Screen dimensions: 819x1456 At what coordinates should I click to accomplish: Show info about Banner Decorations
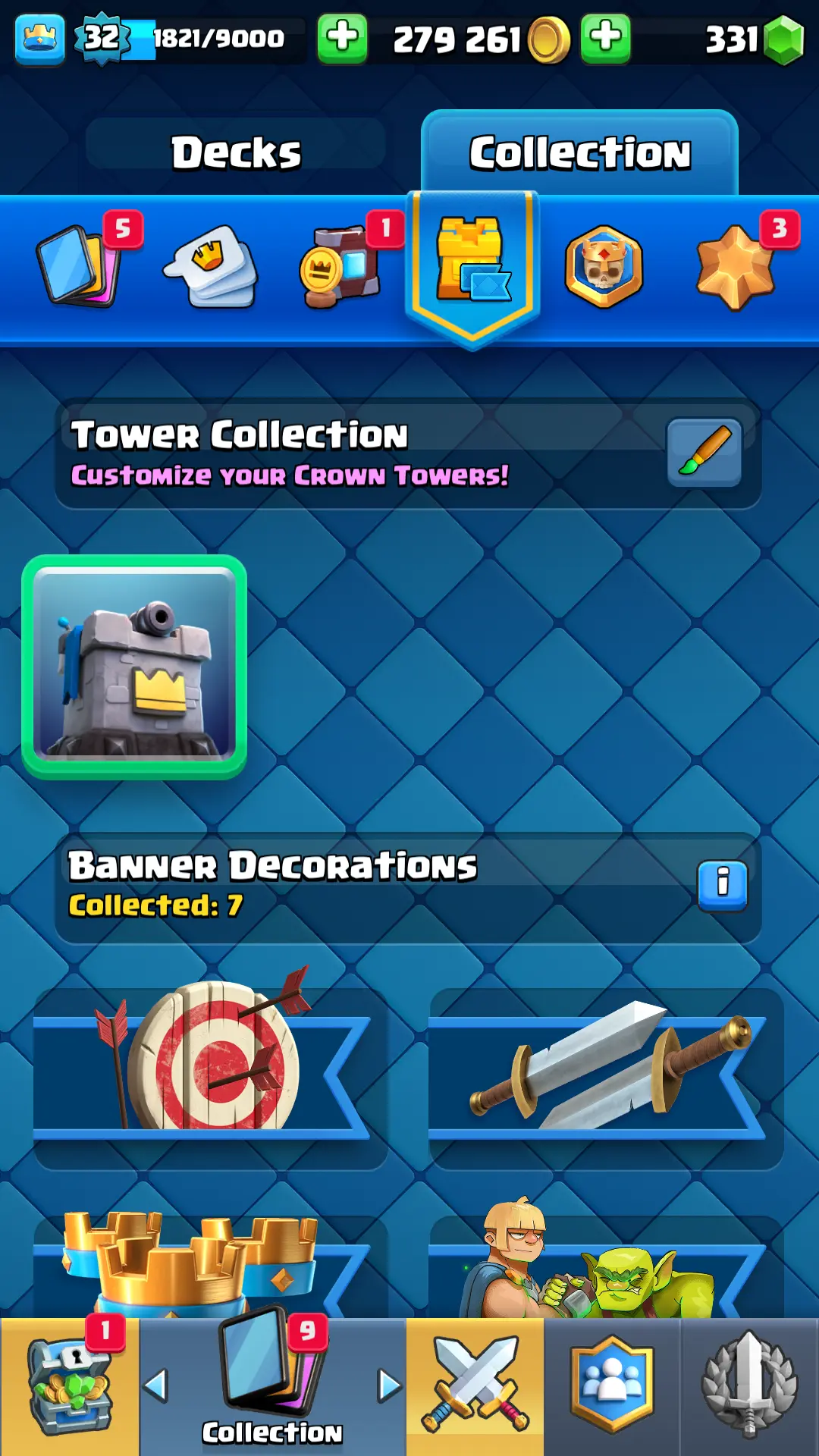point(722,884)
